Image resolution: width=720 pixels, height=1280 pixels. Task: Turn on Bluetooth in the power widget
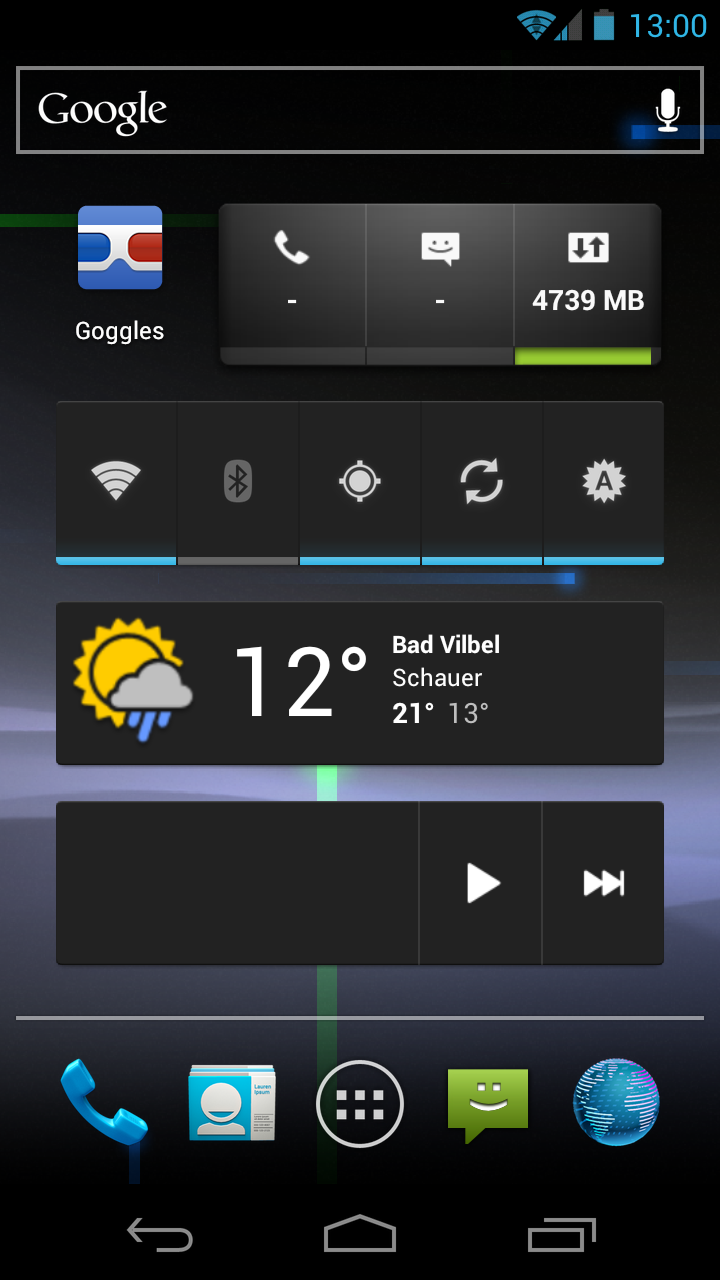(238, 482)
